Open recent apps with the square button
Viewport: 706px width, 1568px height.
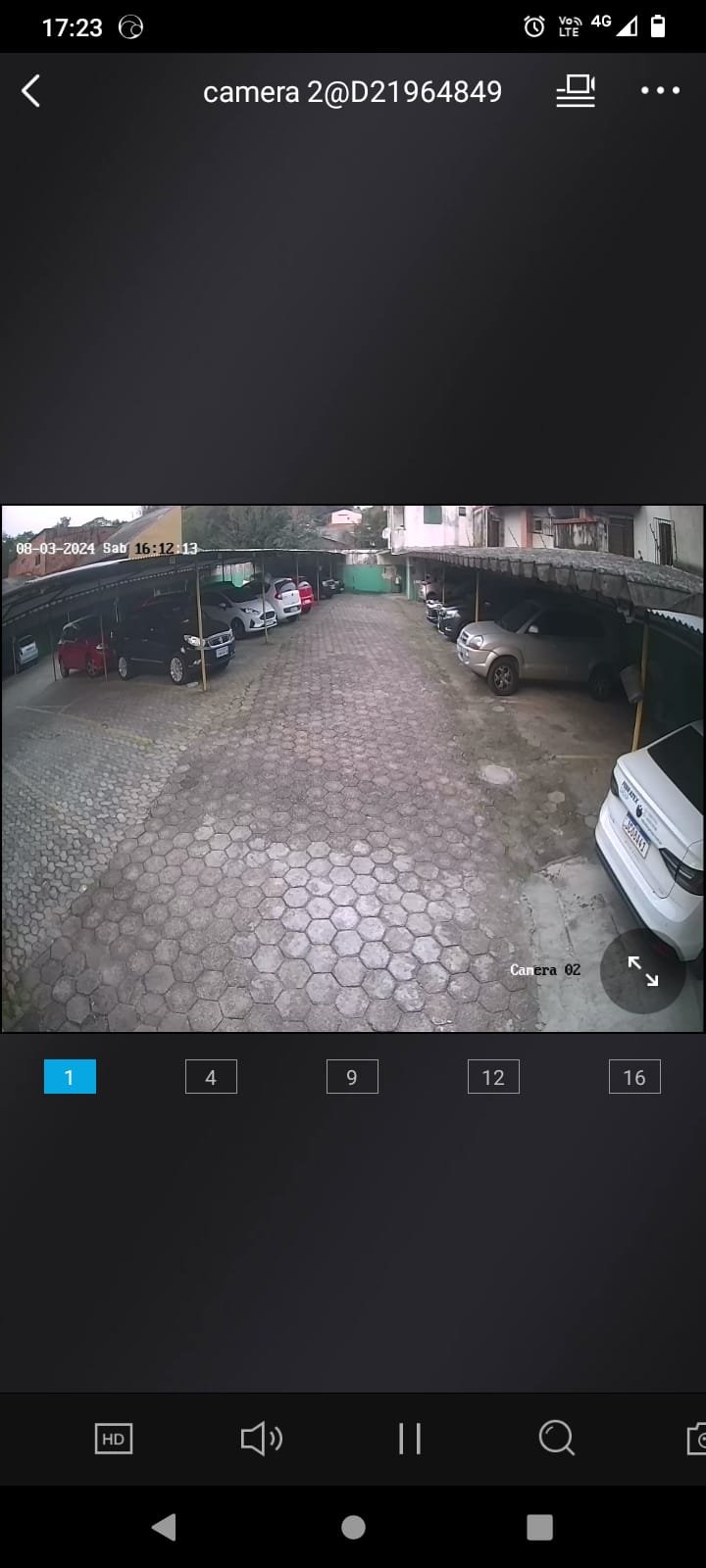point(539,1527)
